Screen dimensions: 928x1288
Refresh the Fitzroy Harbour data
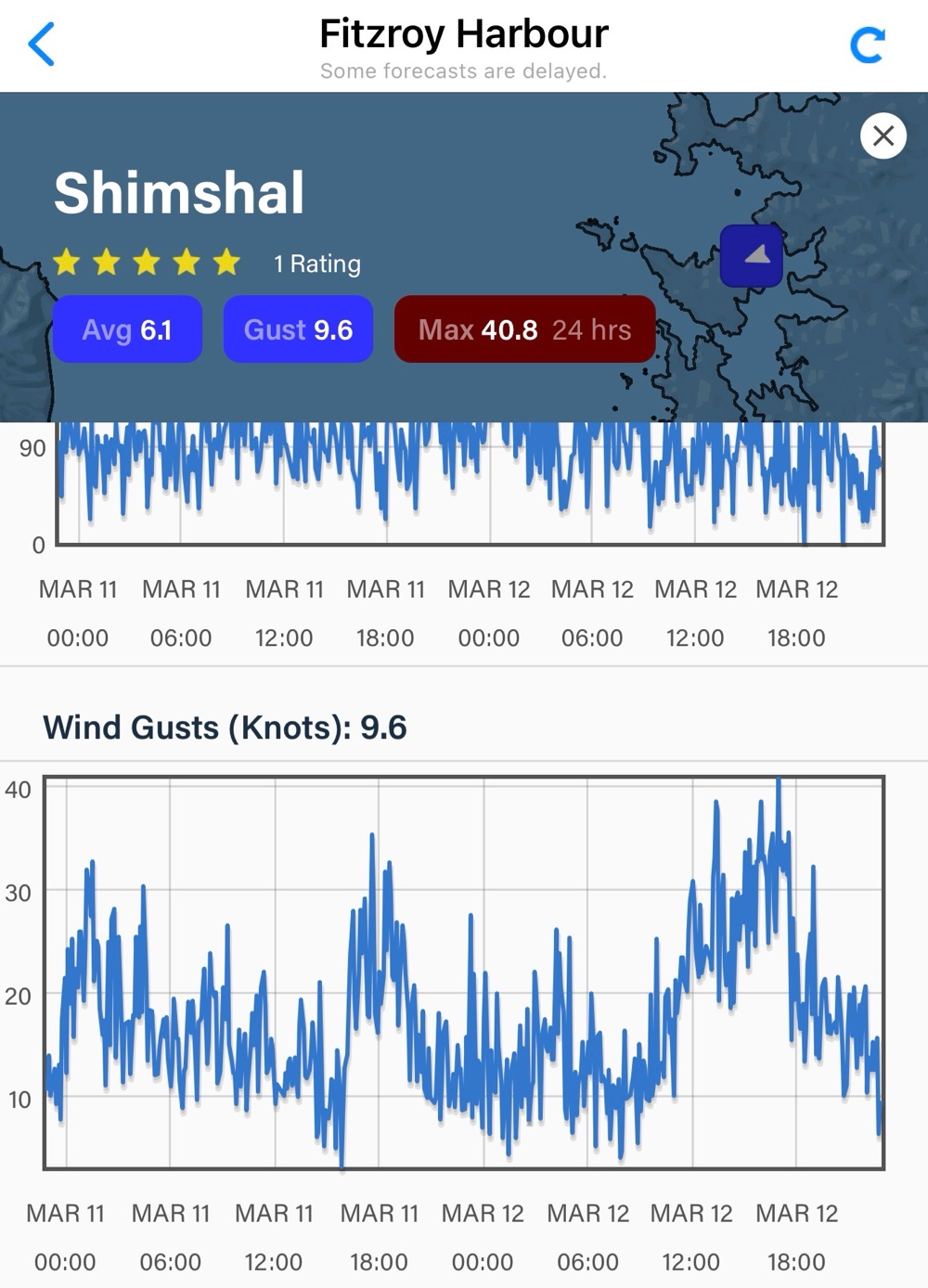[x=867, y=45]
